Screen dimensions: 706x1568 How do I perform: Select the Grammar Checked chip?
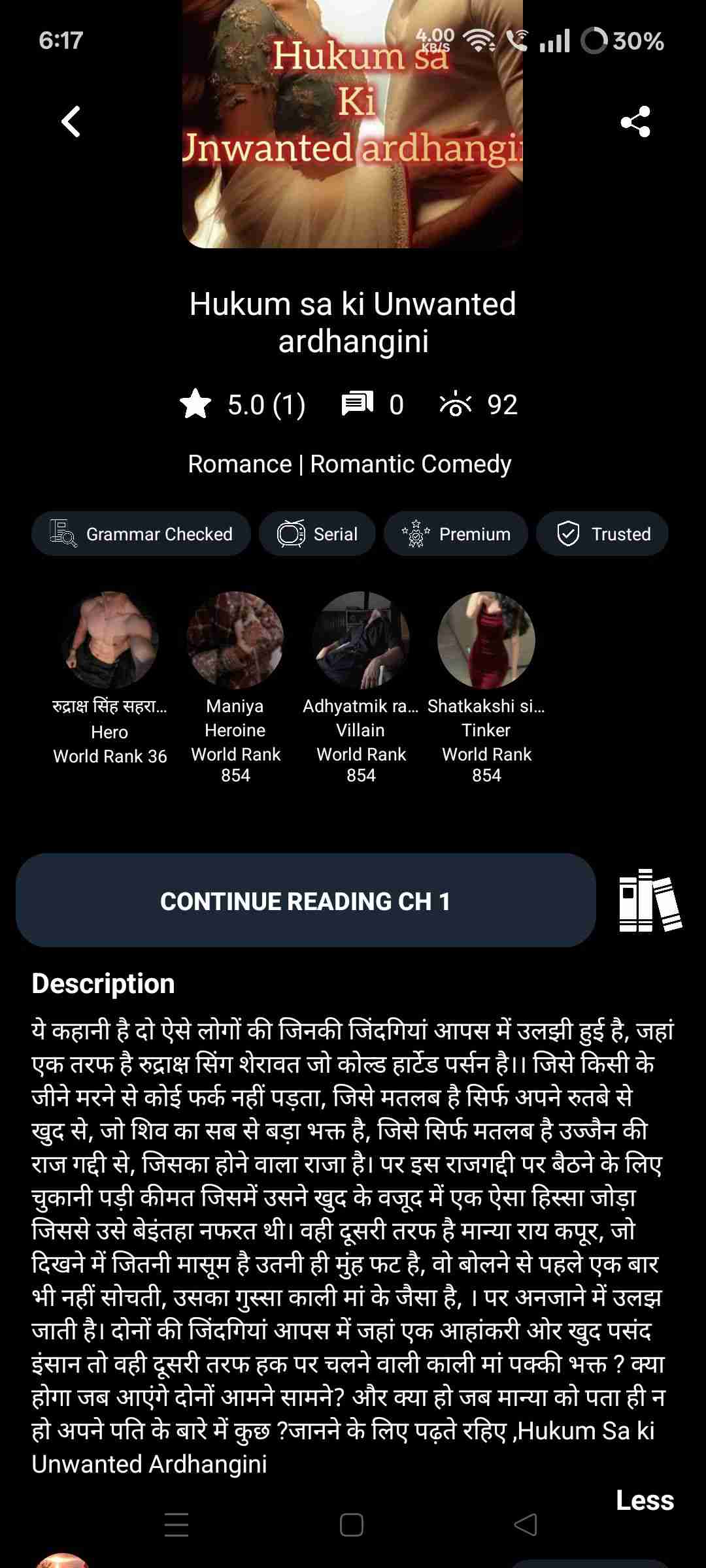tap(141, 534)
